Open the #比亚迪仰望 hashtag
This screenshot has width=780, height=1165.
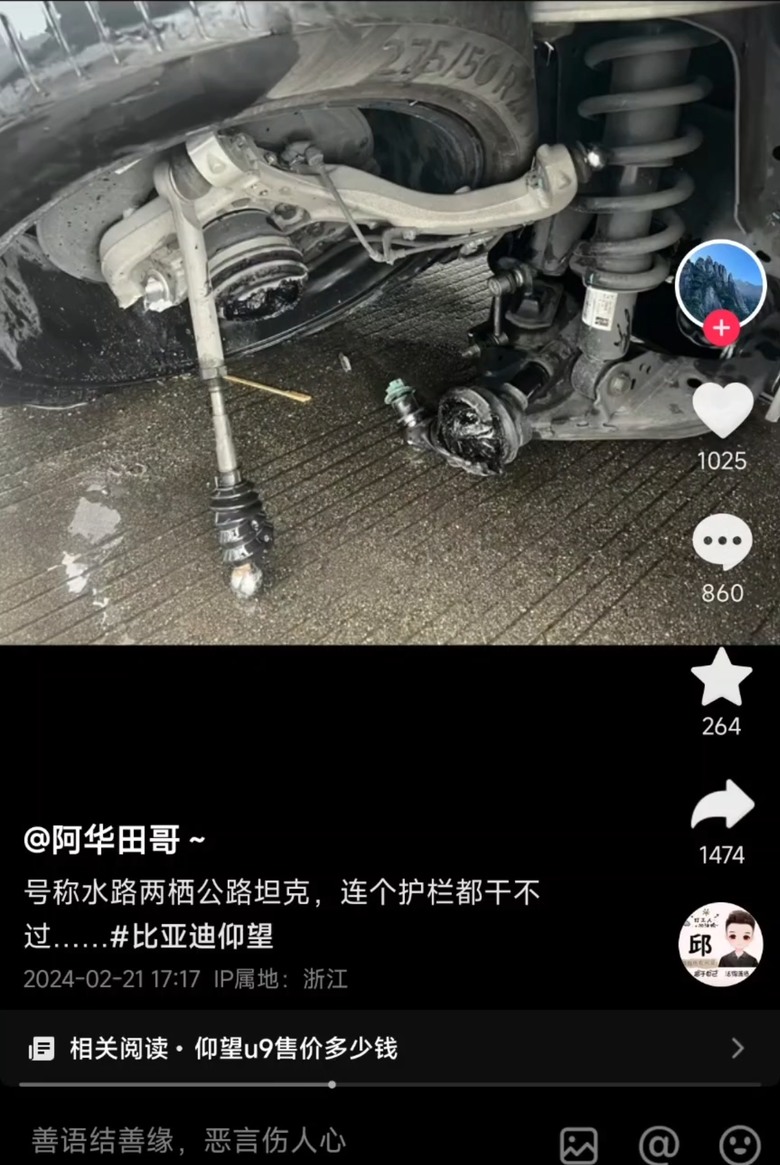point(190,936)
